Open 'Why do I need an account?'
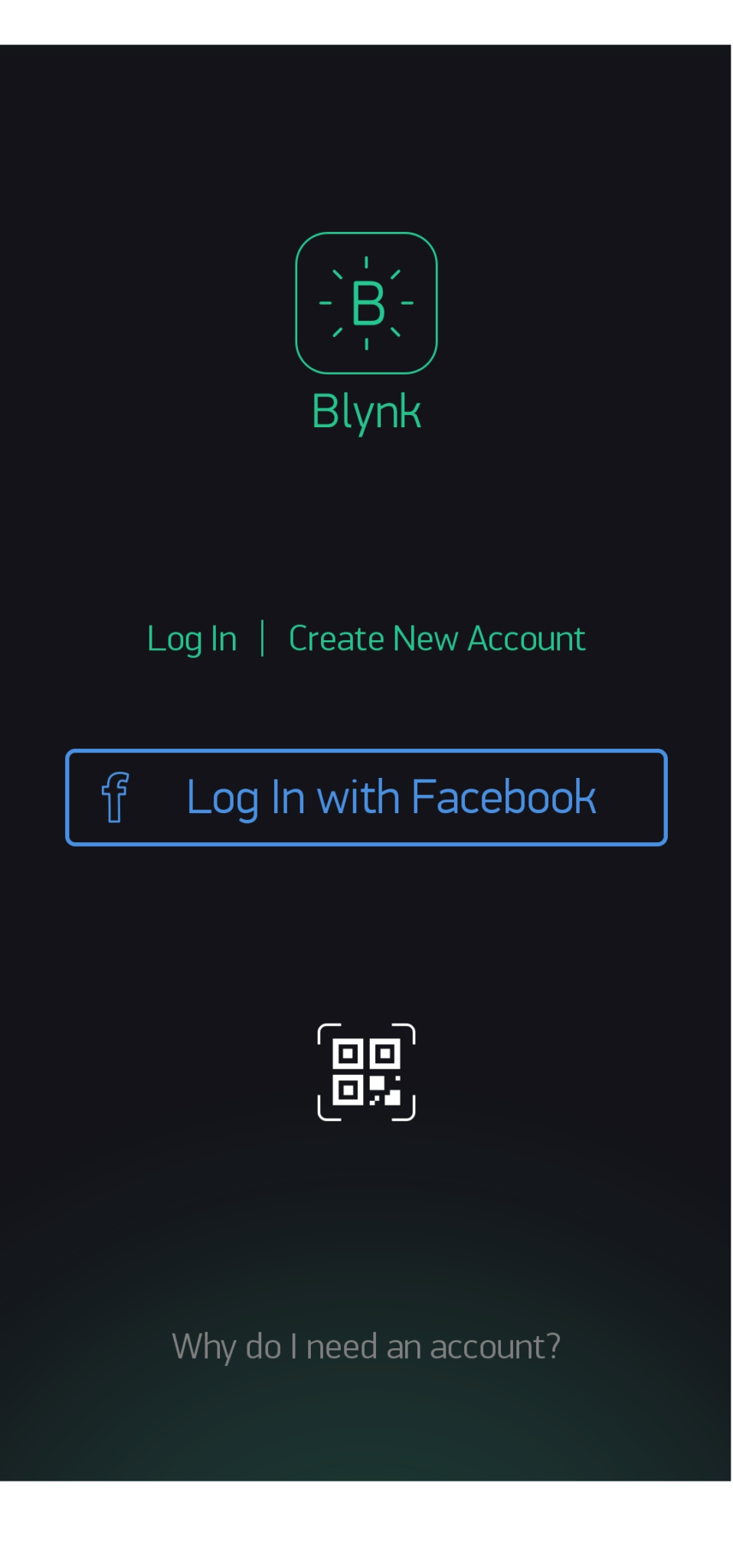Viewport: 733px width, 1568px height. pos(366,1346)
